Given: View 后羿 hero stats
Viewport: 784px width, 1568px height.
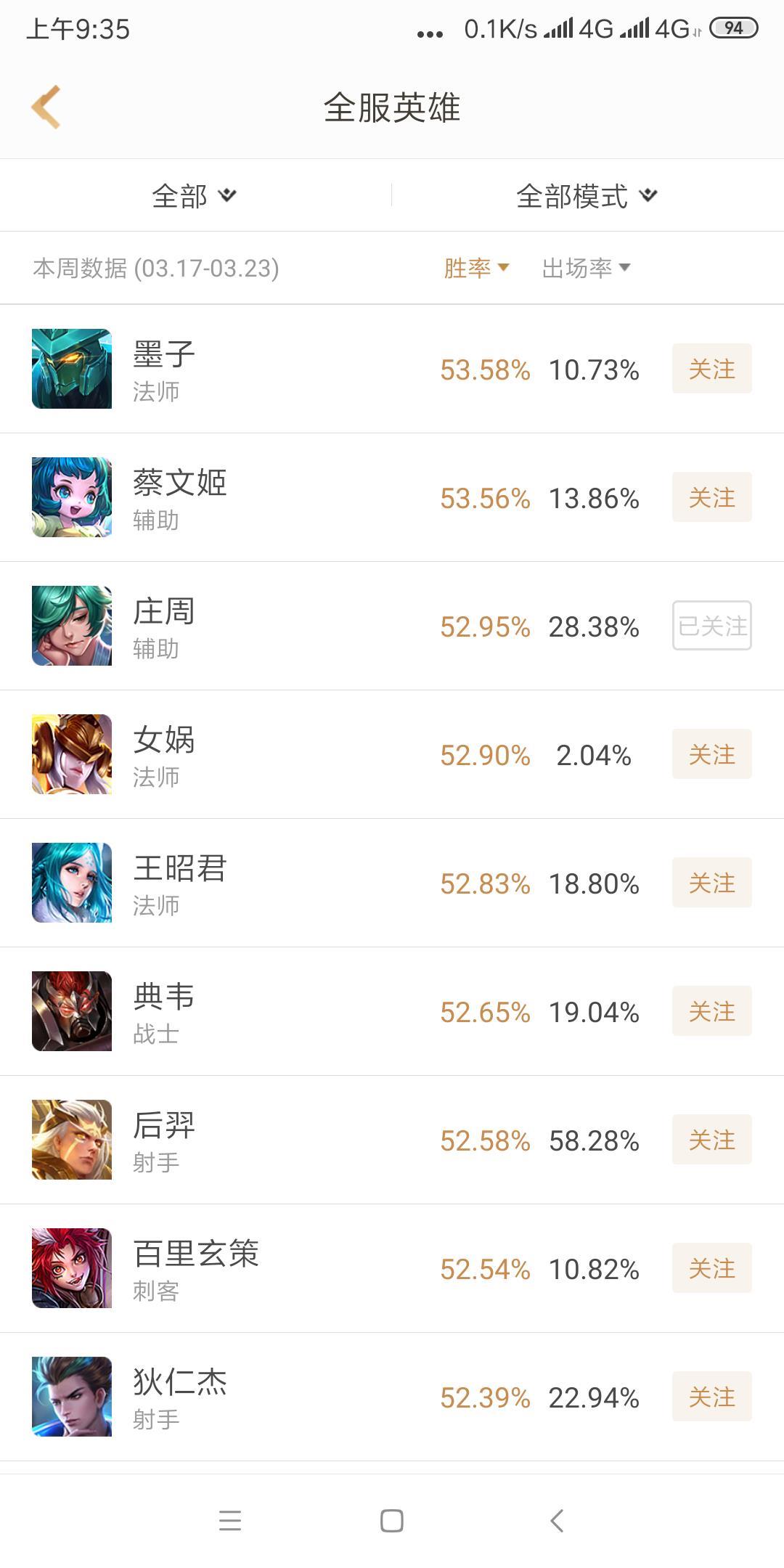Looking at the screenshot, I should [x=392, y=1140].
